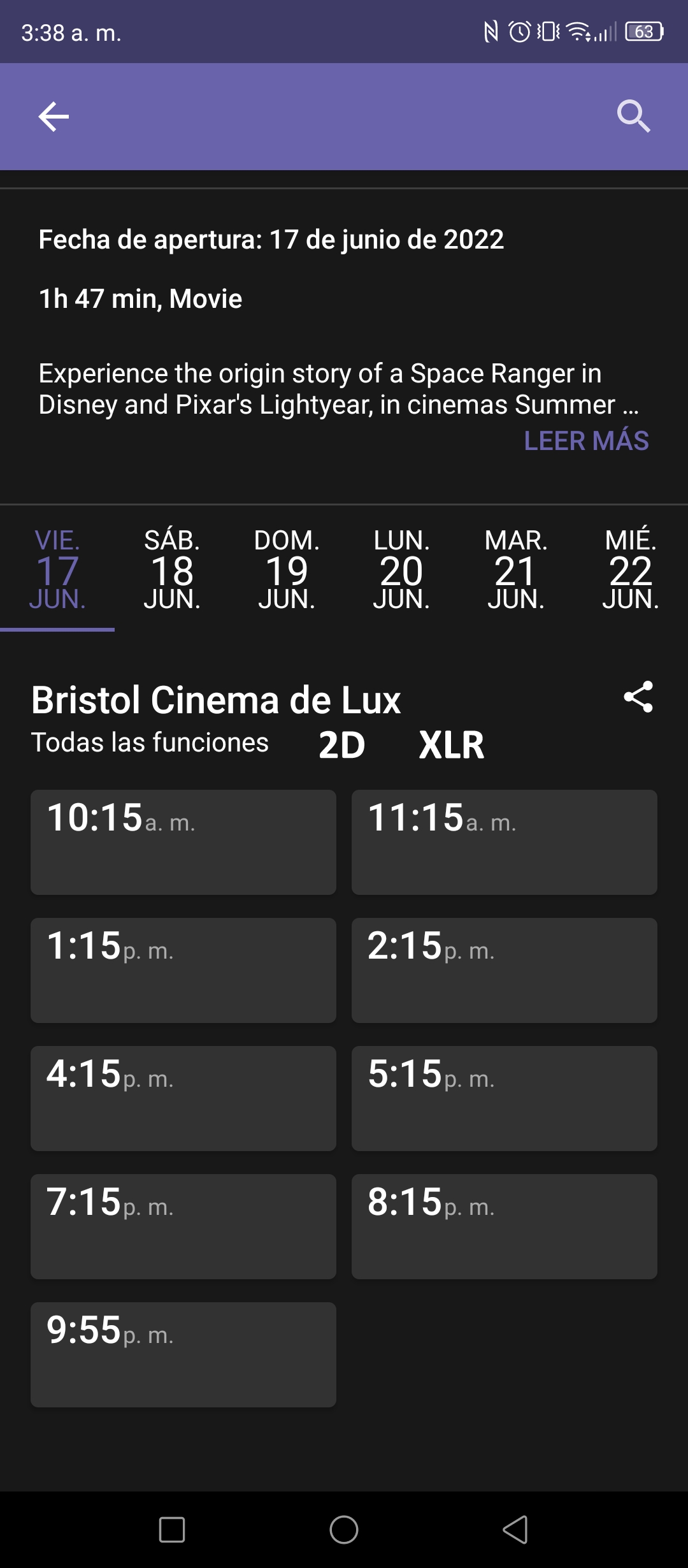Switch to MIÉ. 22 JUN. tab

coord(631,569)
